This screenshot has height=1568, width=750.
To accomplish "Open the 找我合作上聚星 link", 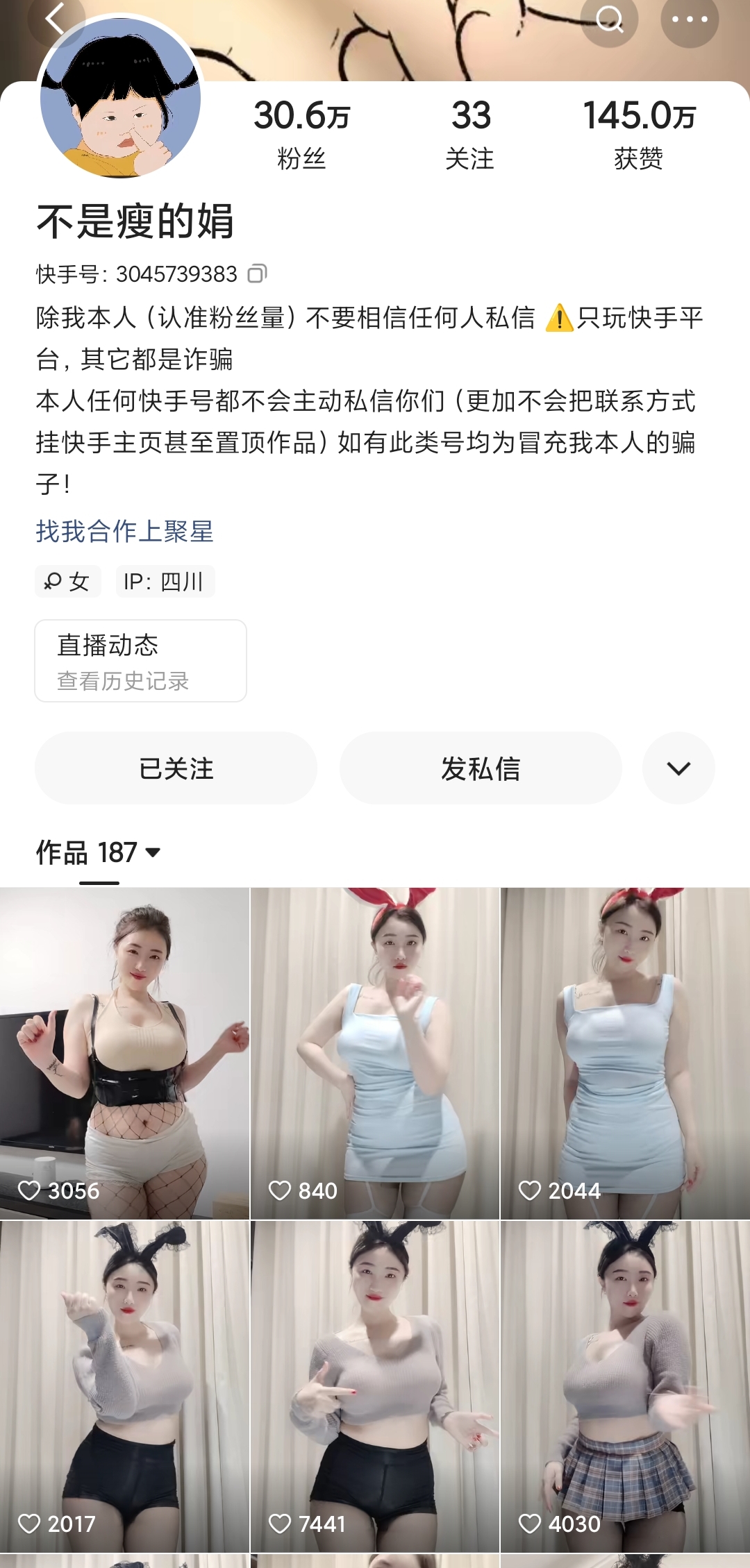I will [x=125, y=532].
